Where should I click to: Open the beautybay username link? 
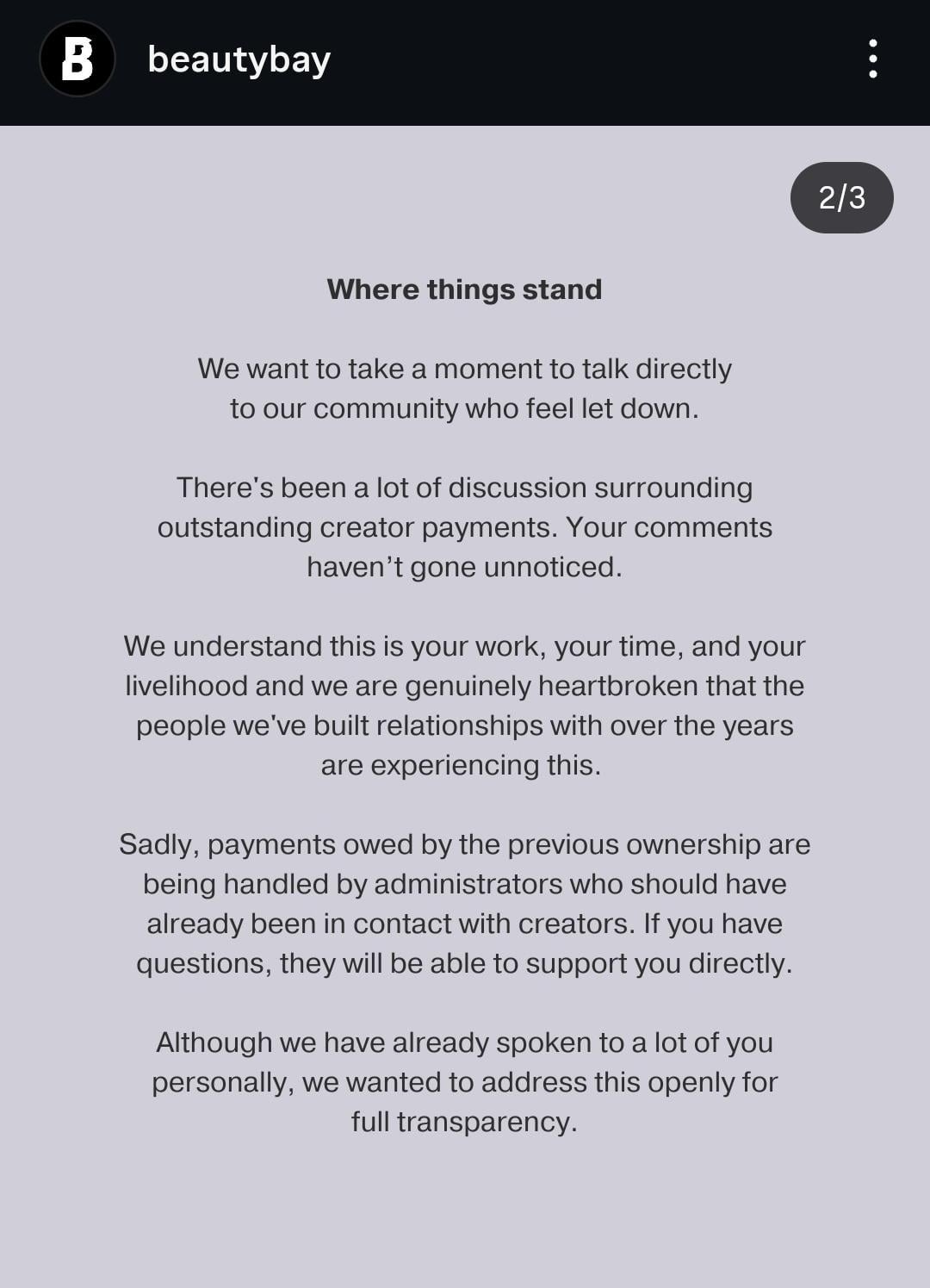click(x=239, y=59)
